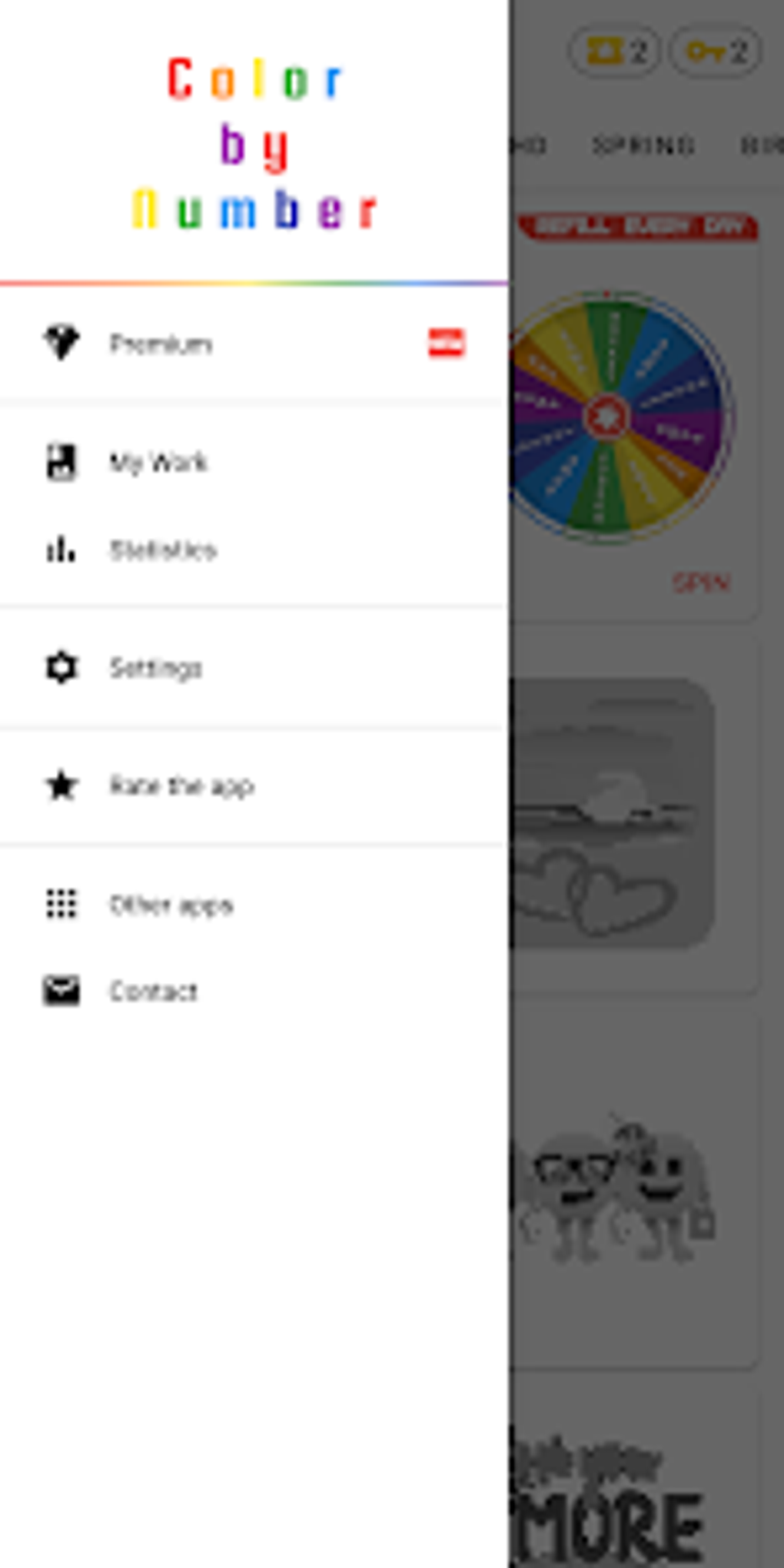Tap the Contact envelope icon
The width and height of the screenshot is (784, 1568).
[61, 992]
